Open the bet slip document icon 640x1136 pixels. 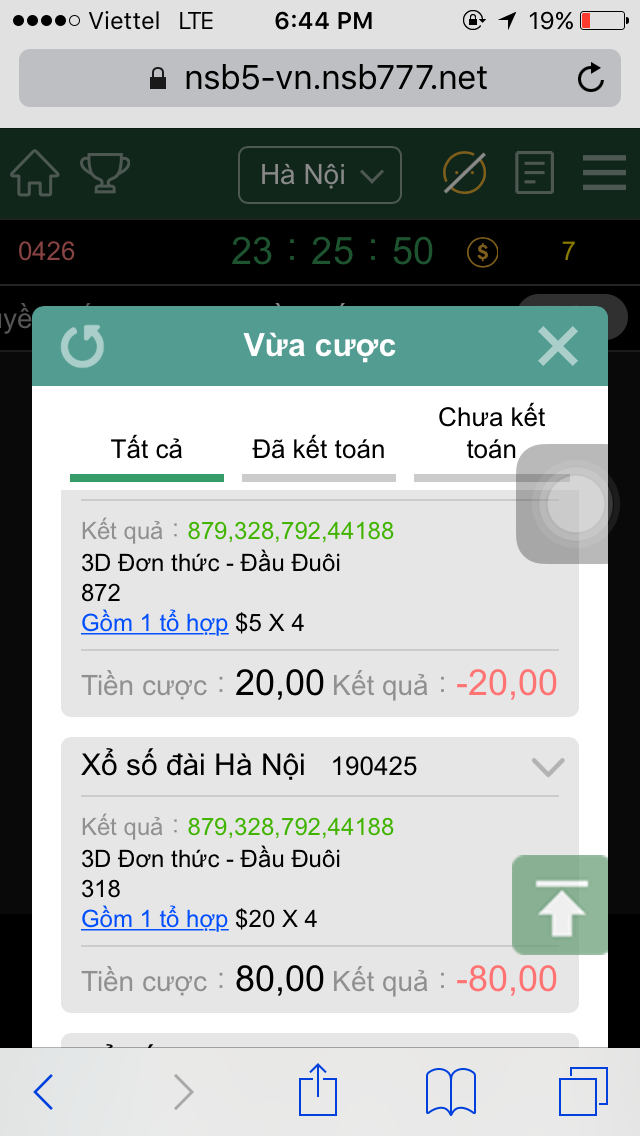click(534, 174)
